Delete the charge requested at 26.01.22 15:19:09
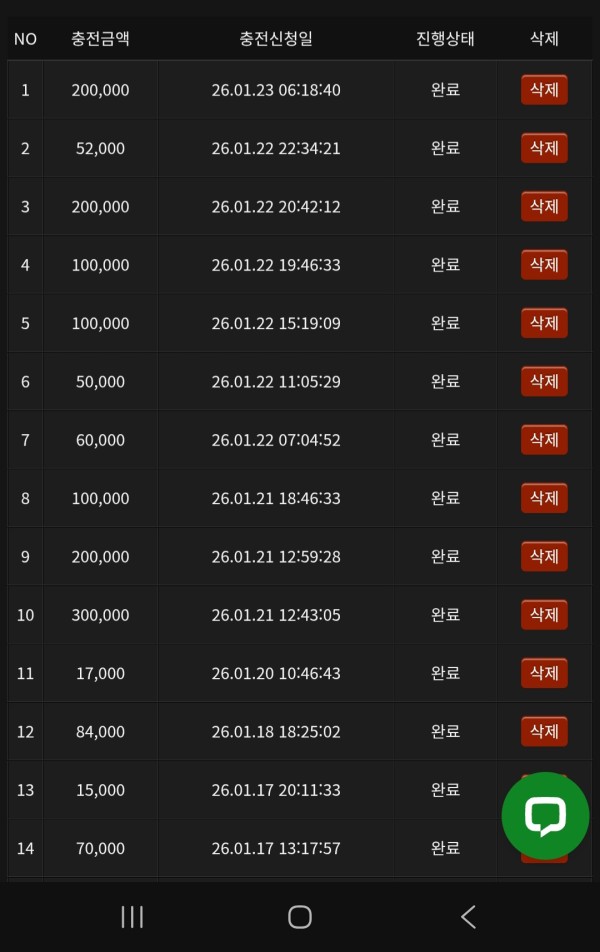The height and width of the screenshot is (952, 600). 544,323
